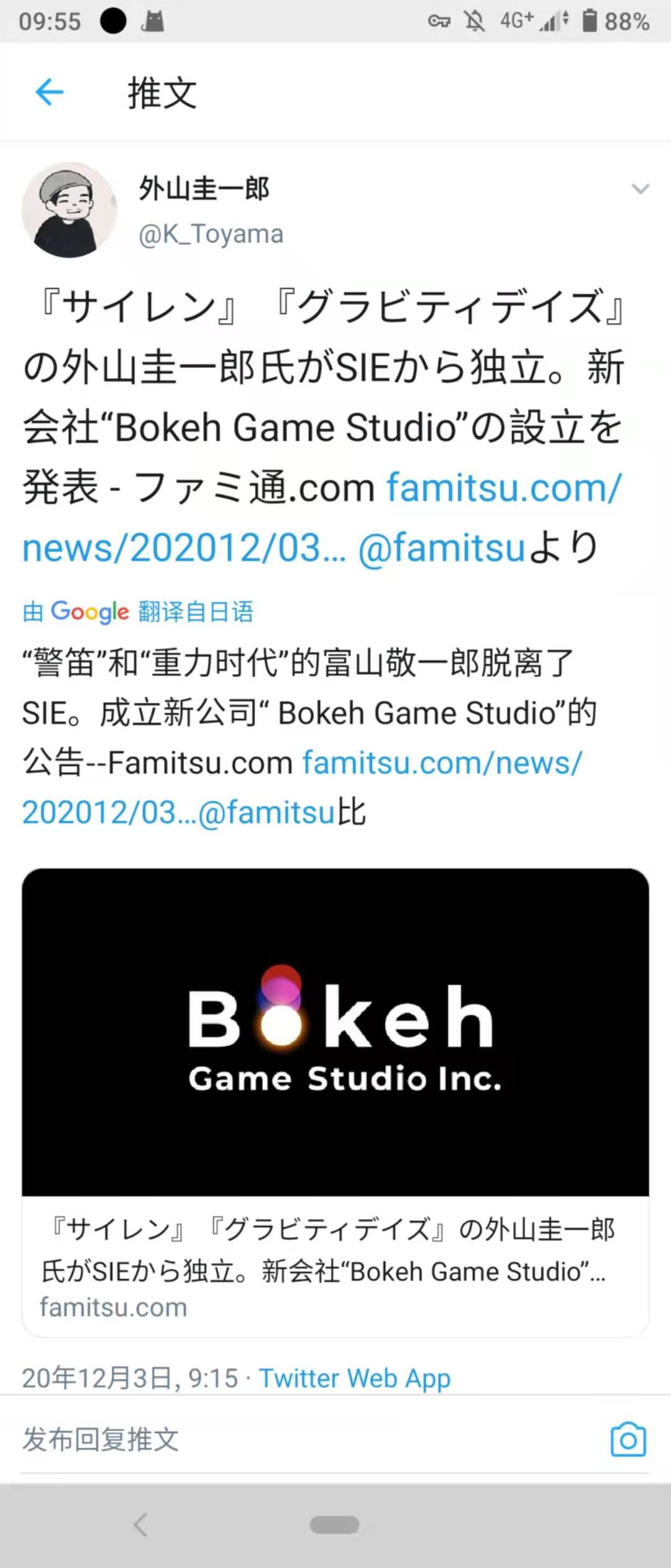The image size is (671, 1568).
Task: Open @K_Toyama handle profile
Action: pos(211,234)
